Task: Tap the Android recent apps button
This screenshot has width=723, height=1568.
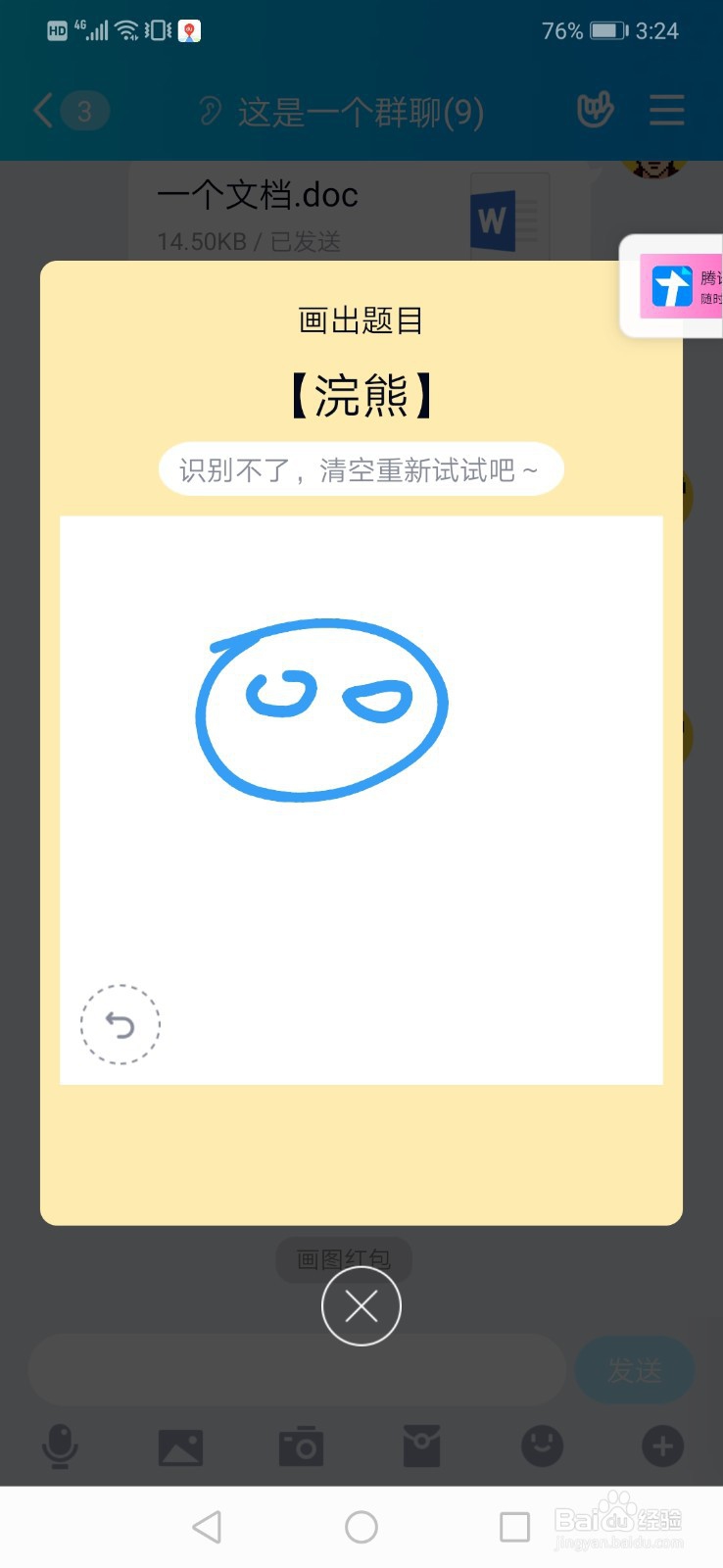Action: [513, 1526]
